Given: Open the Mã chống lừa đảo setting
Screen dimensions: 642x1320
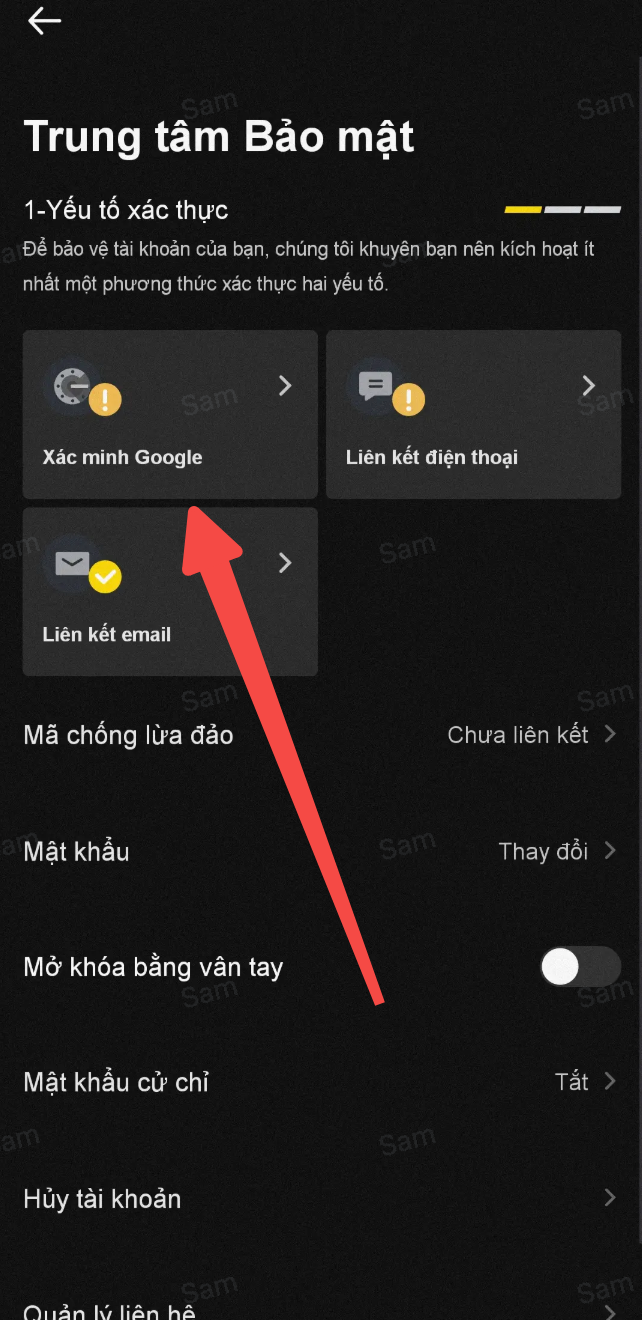Looking at the screenshot, I should tap(320, 735).
